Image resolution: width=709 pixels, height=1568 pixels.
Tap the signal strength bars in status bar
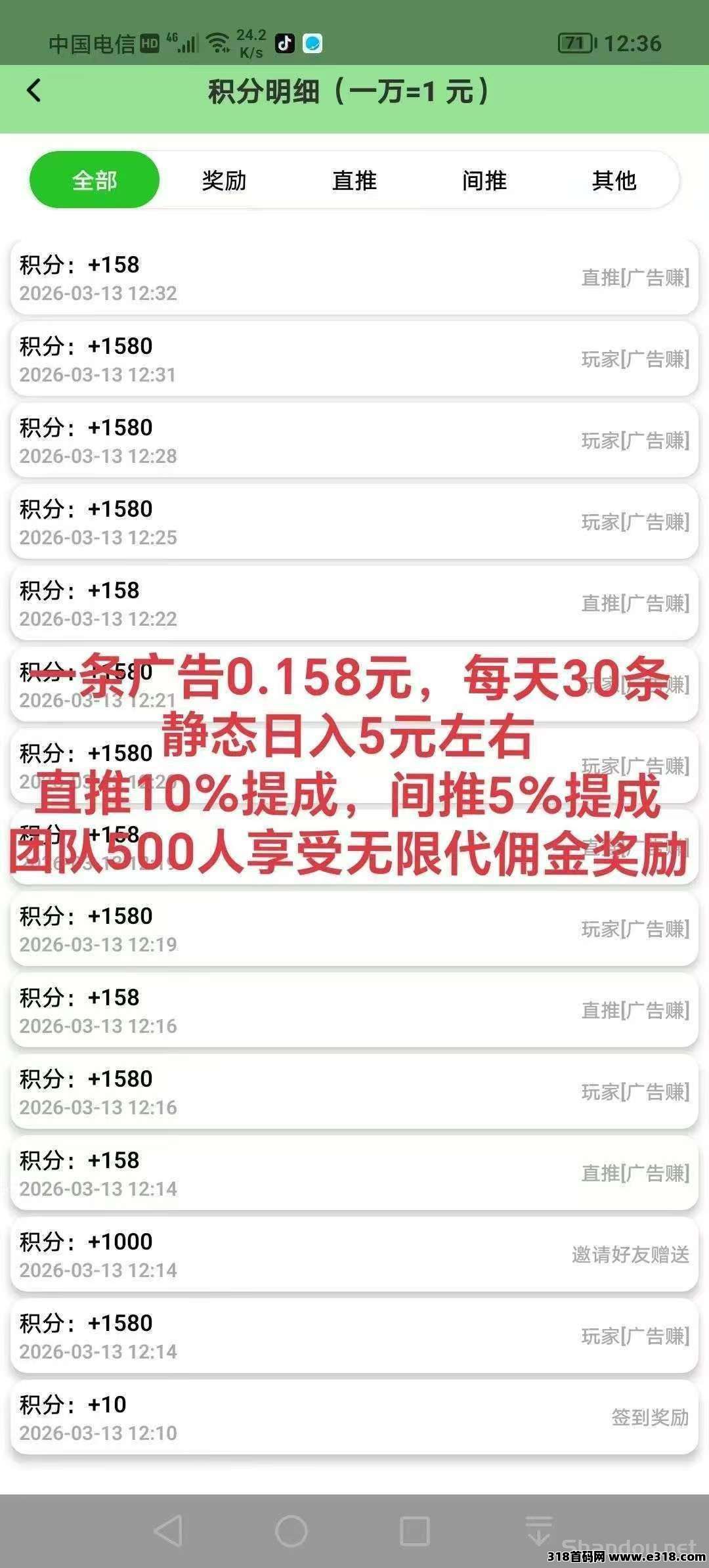(187, 43)
